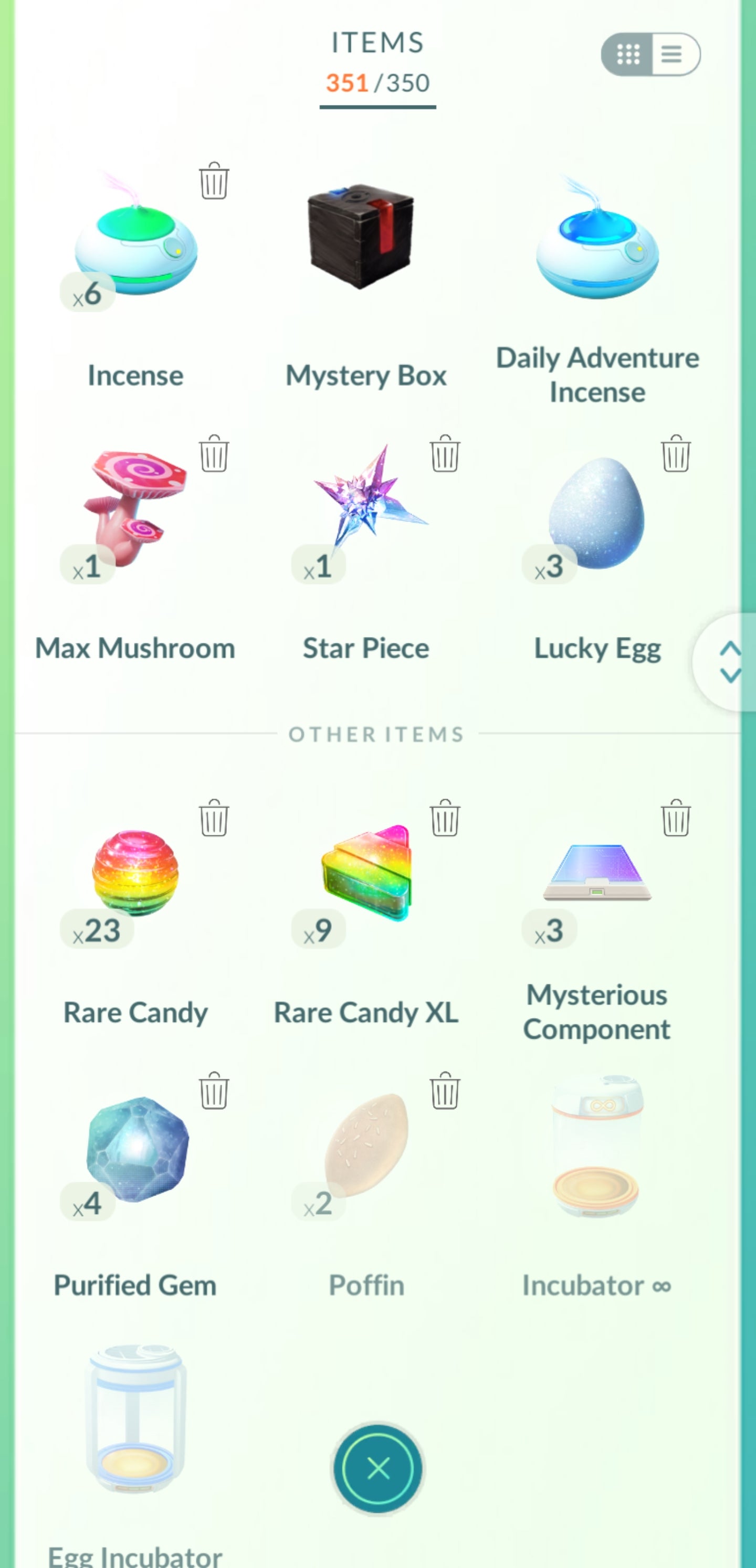Discard Incense using its trash icon

tap(214, 181)
